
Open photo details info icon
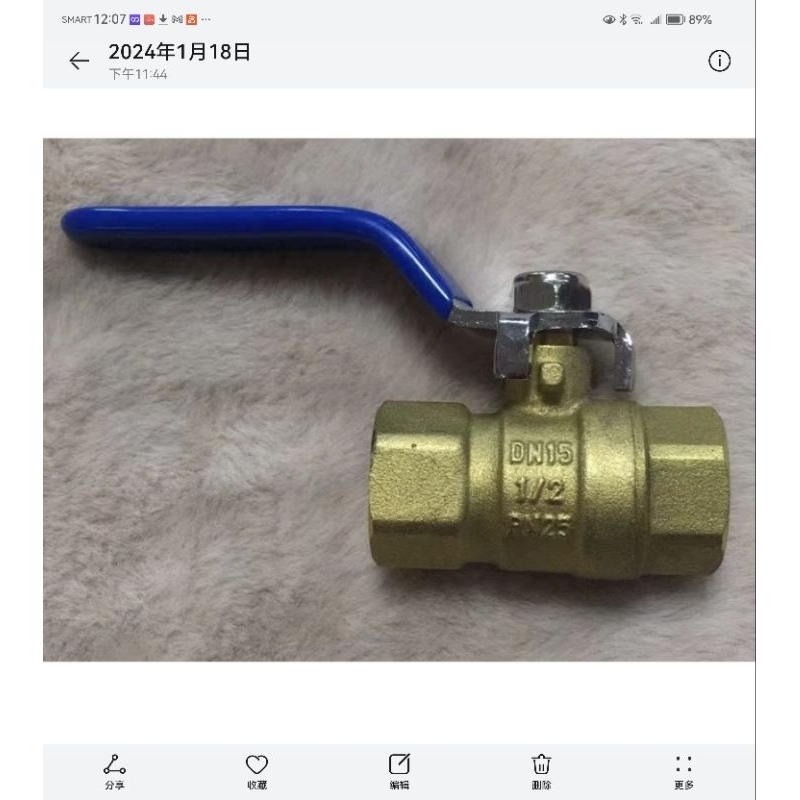[719, 61]
